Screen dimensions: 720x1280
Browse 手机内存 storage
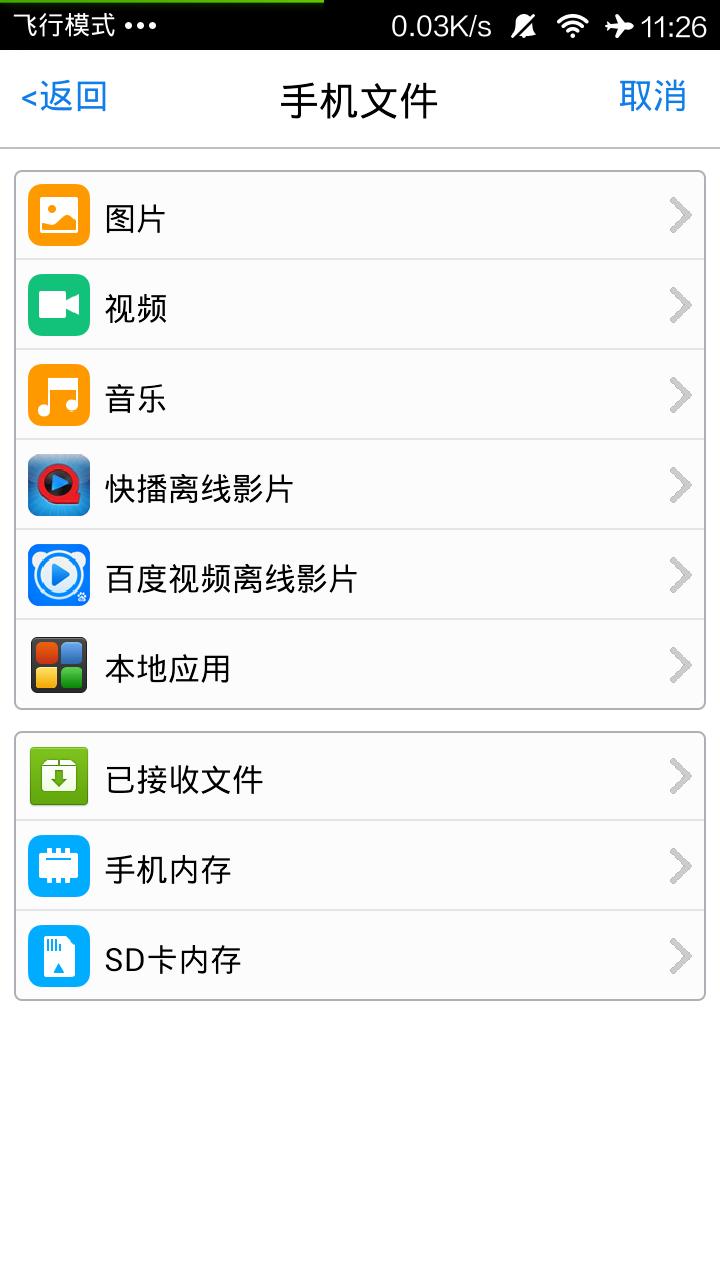click(x=360, y=866)
